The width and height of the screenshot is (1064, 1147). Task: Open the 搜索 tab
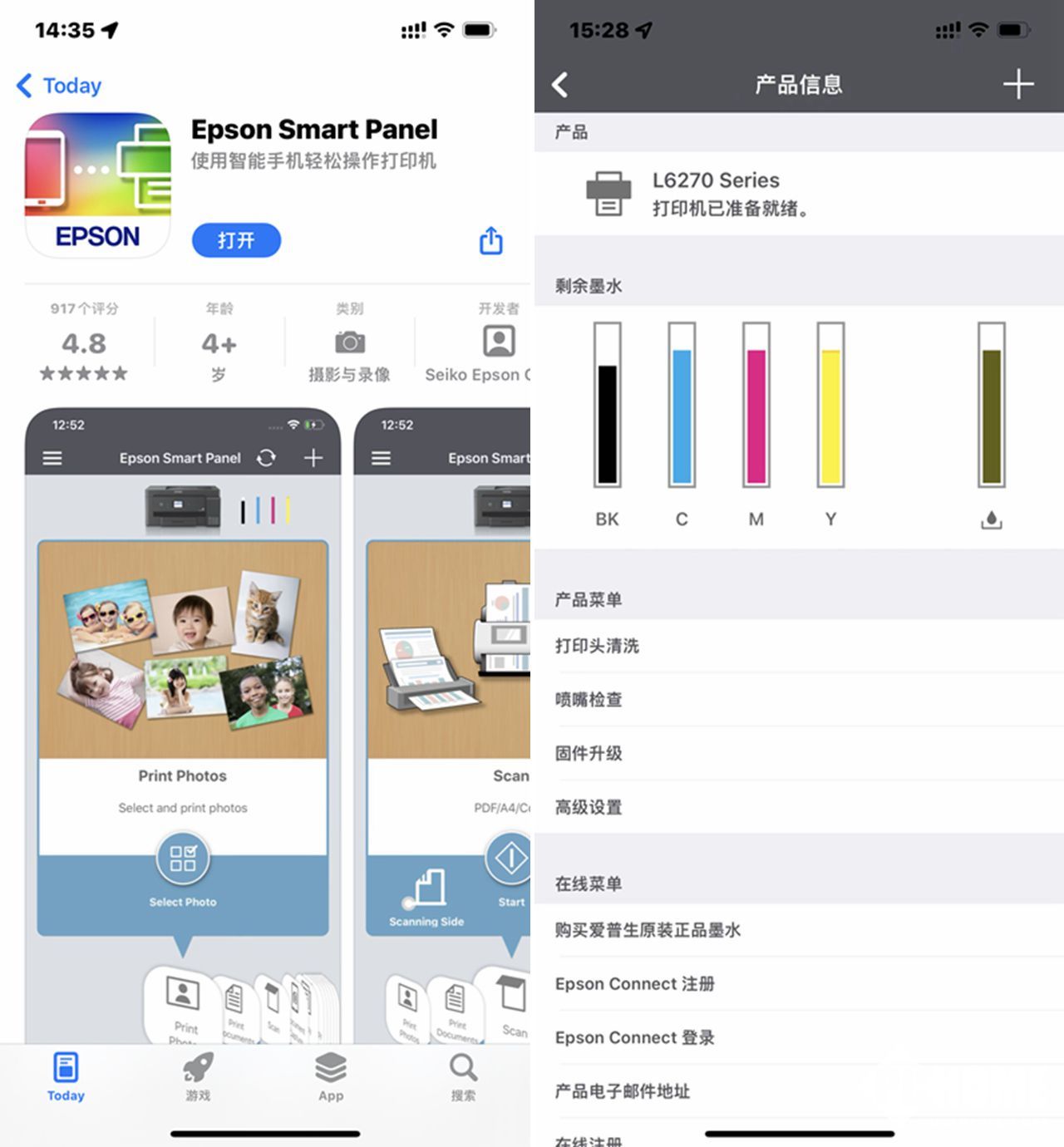click(463, 1077)
